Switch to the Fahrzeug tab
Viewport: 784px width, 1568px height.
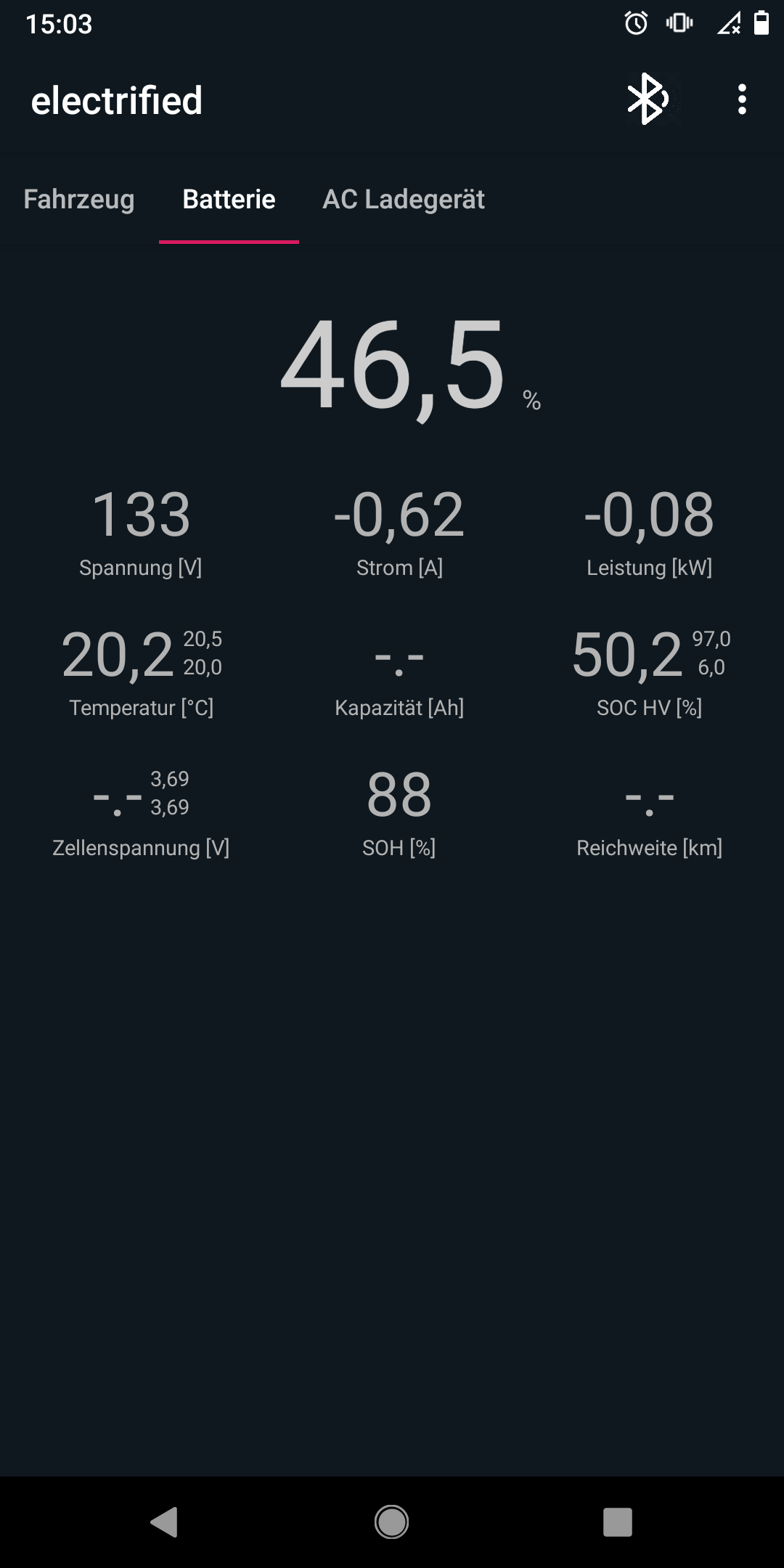click(79, 200)
